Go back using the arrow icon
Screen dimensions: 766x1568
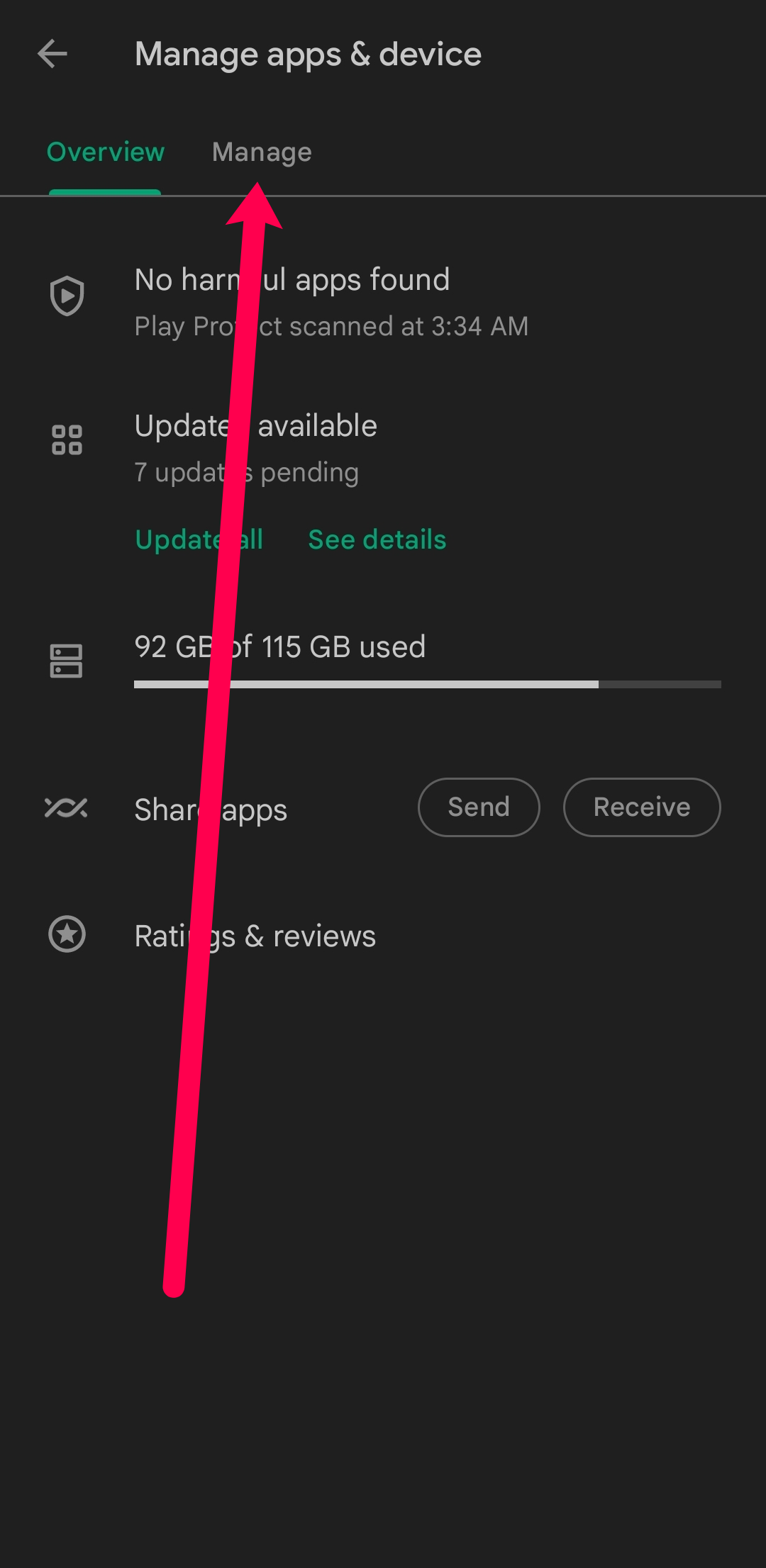[52, 54]
